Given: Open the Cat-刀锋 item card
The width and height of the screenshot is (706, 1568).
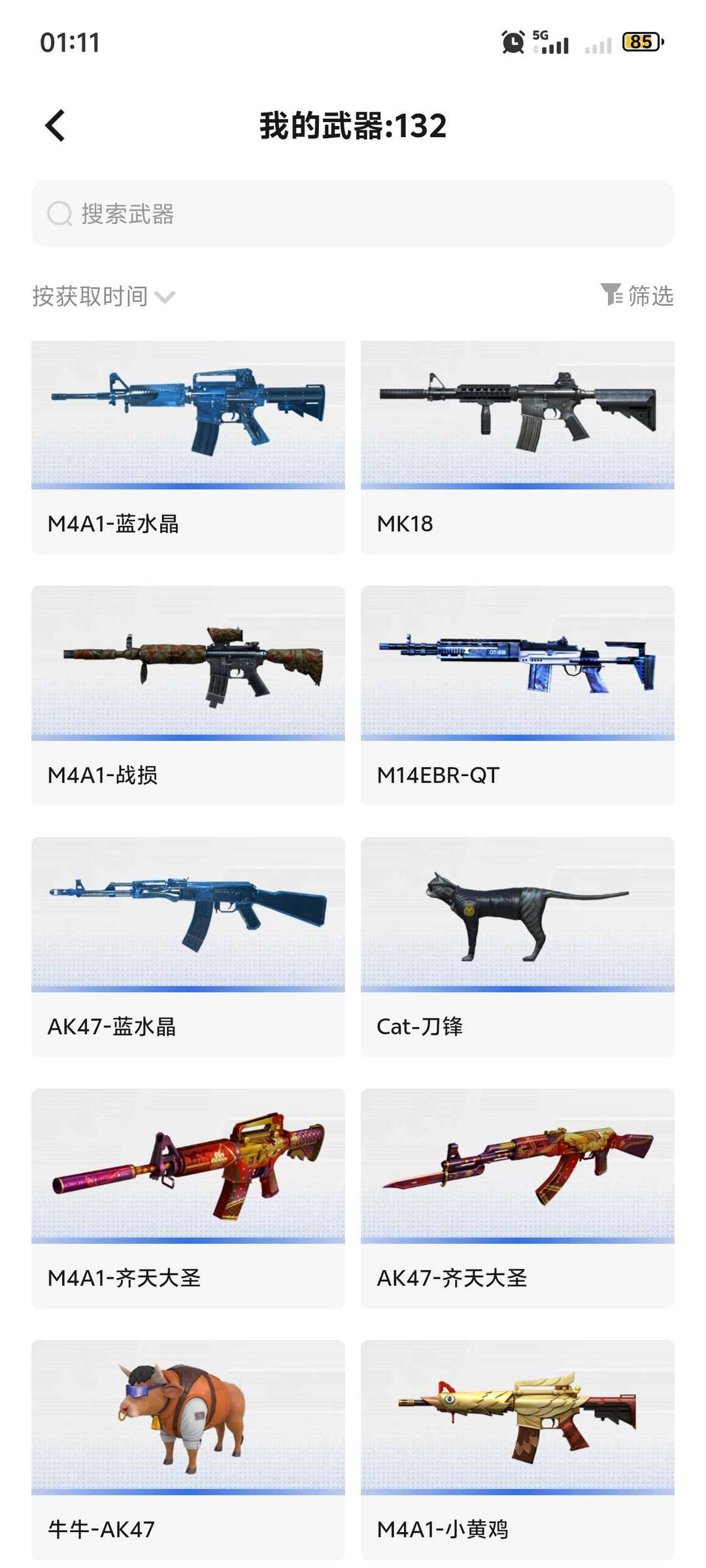Looking at the screenshot, I should [517, 947].
